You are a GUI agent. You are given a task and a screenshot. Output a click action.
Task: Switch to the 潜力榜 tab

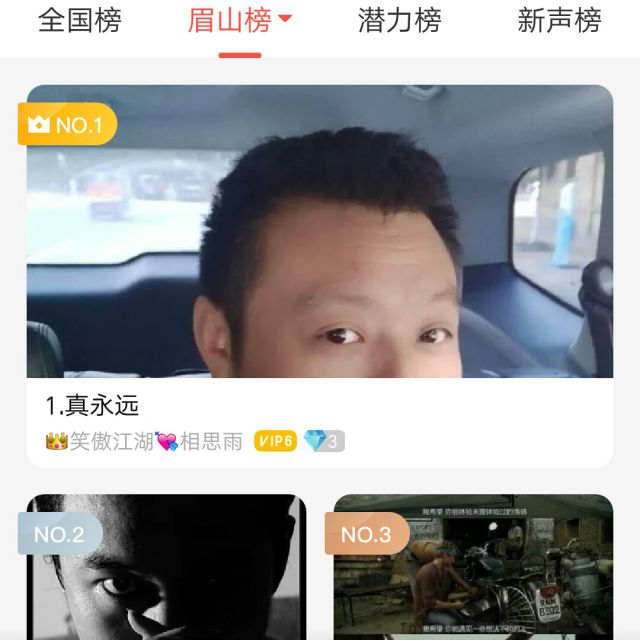(x=399, y=21)
